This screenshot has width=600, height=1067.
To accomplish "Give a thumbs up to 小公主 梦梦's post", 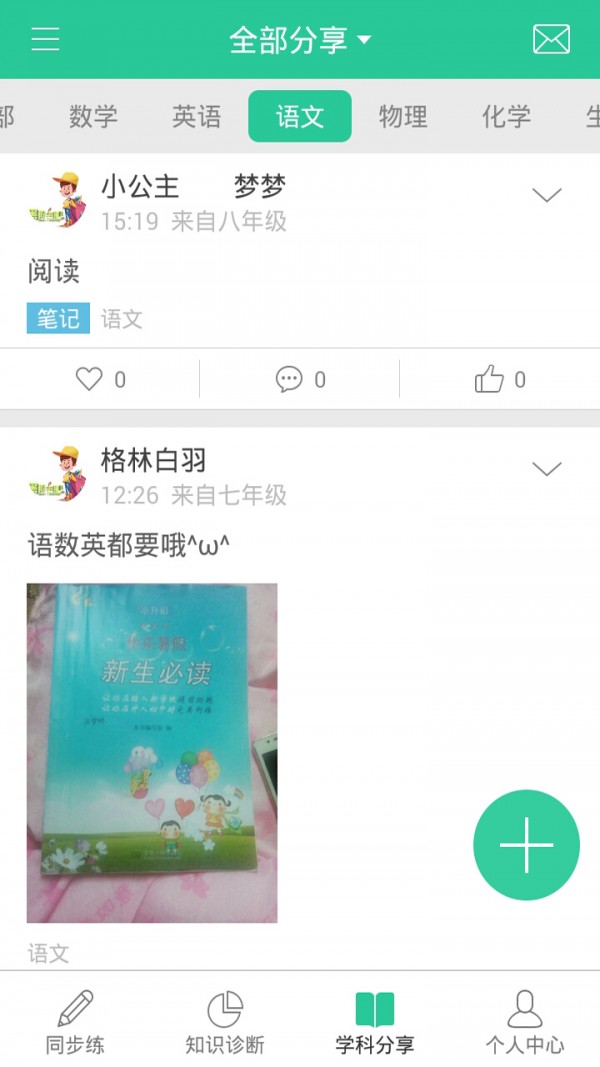I will pyautogui.click(x=500, y=379).
